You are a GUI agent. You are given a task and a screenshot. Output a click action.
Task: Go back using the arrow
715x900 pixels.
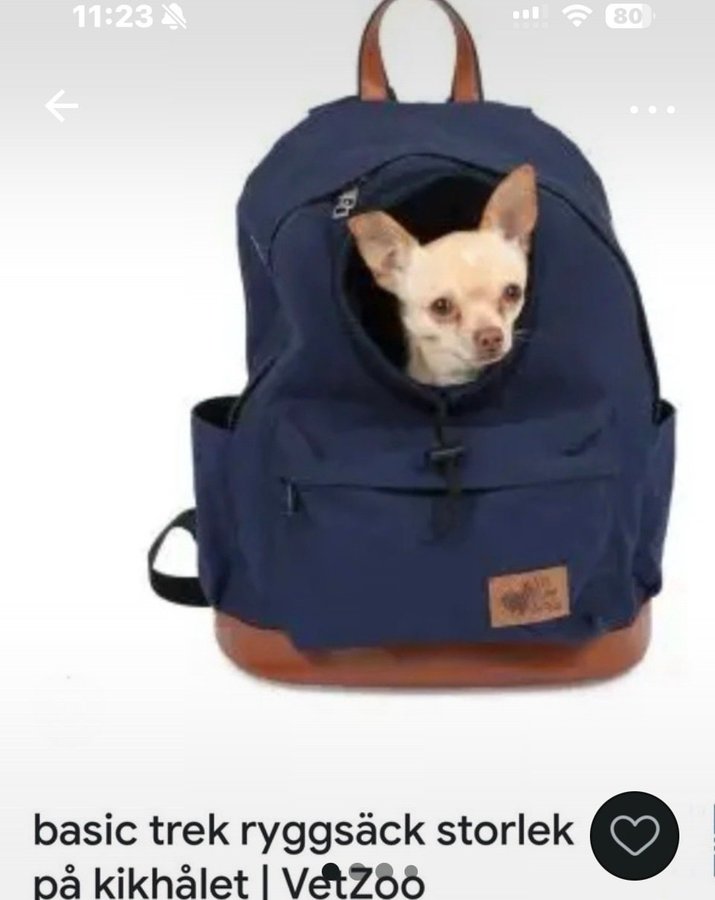[x=61, y=106]
